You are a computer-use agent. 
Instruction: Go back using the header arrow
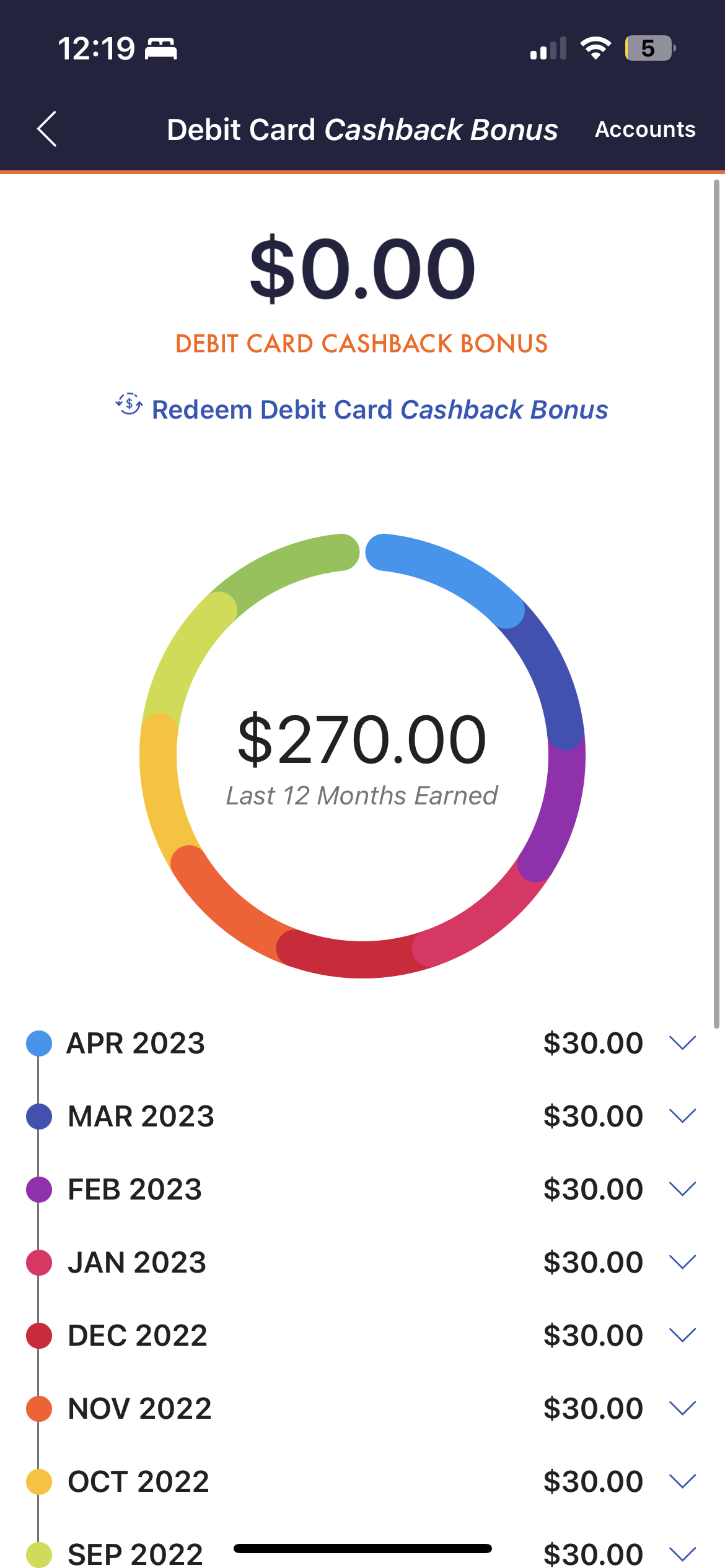[47, 129]
